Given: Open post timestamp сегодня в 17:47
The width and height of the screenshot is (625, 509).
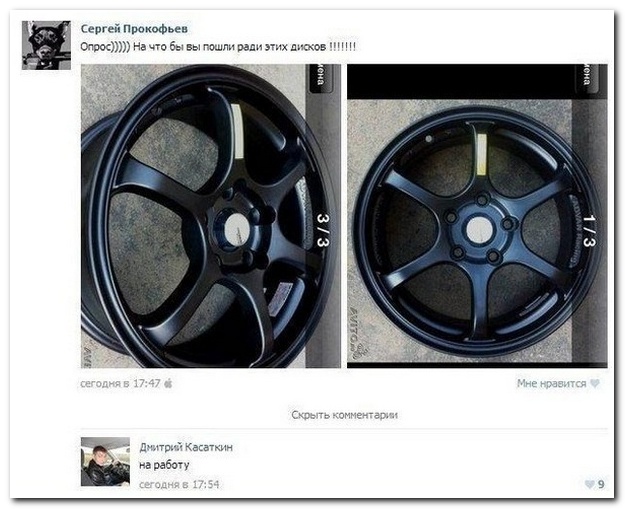Looking at the screenshot, I should tap(119, 383).
